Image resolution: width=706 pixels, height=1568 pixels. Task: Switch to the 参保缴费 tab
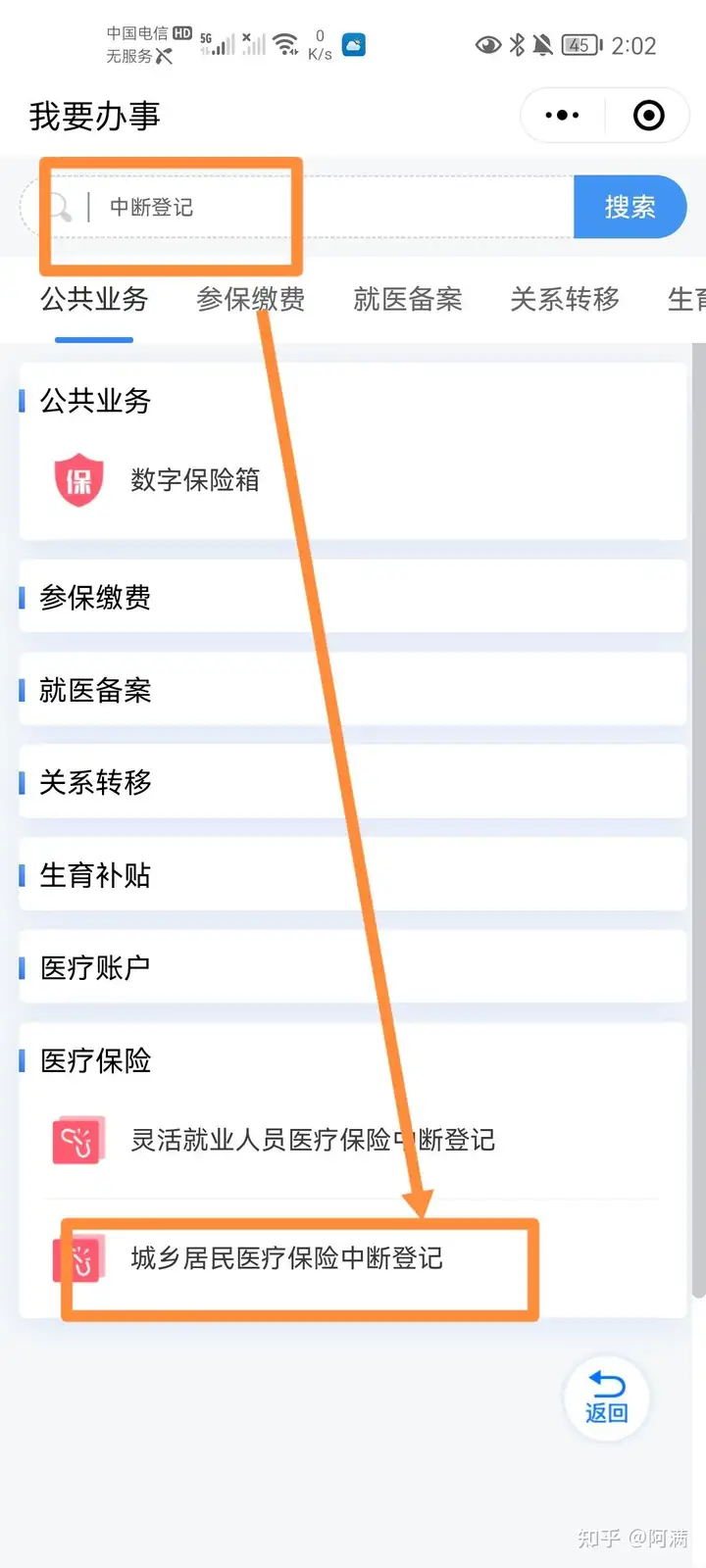point(251,299)
